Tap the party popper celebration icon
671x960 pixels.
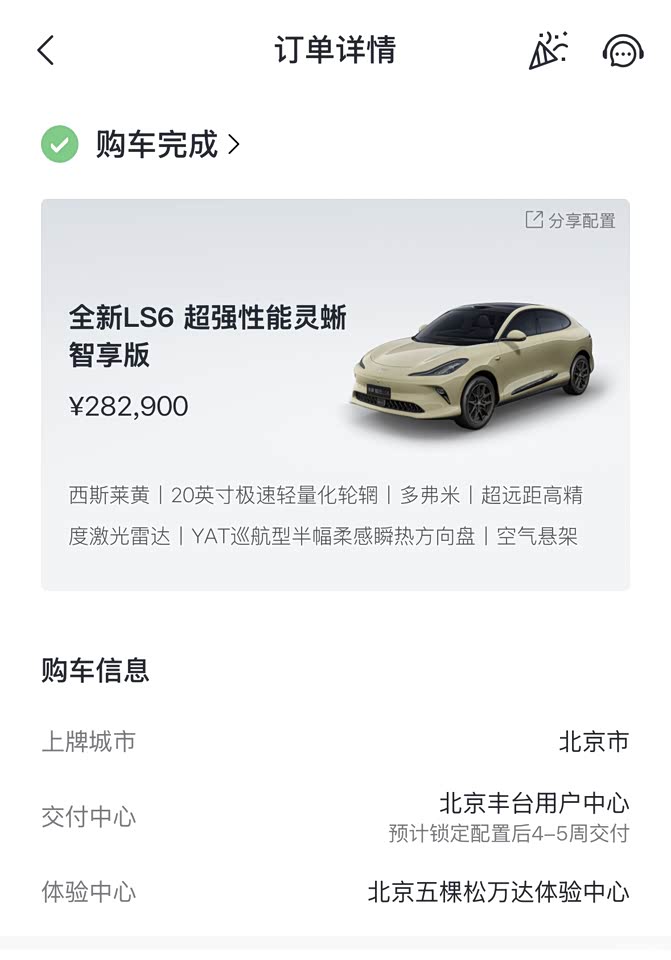click(x=548, y=50)
